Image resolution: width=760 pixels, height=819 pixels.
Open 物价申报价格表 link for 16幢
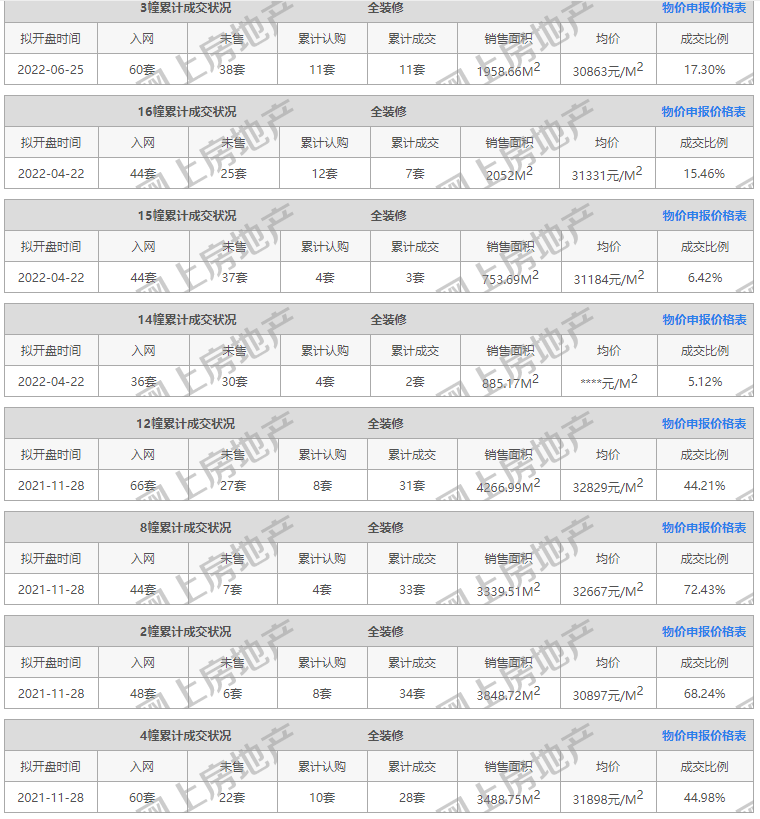click(703, 112)
